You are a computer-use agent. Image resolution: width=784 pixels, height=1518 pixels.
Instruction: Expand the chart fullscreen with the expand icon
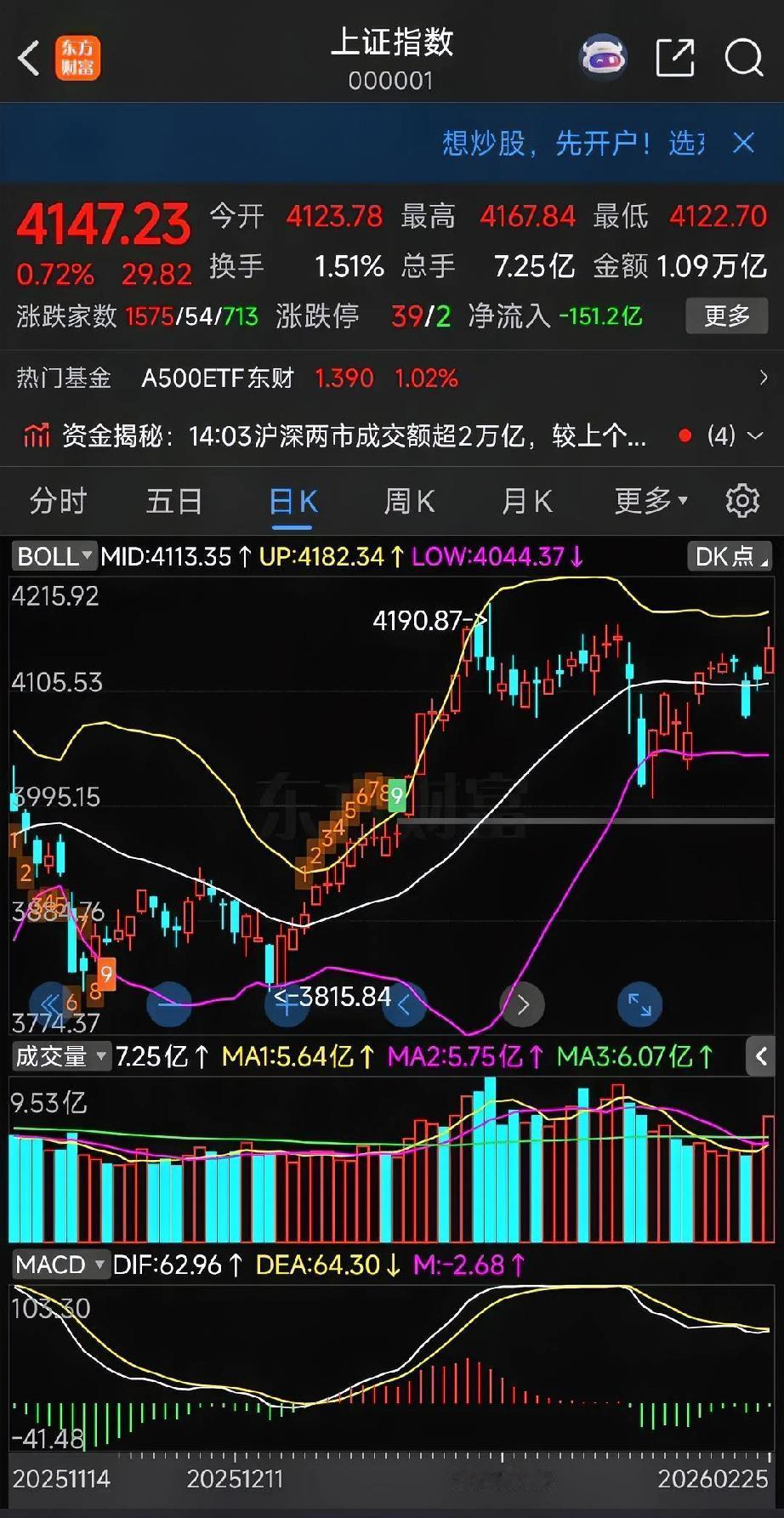click(x=639, y=1004)
